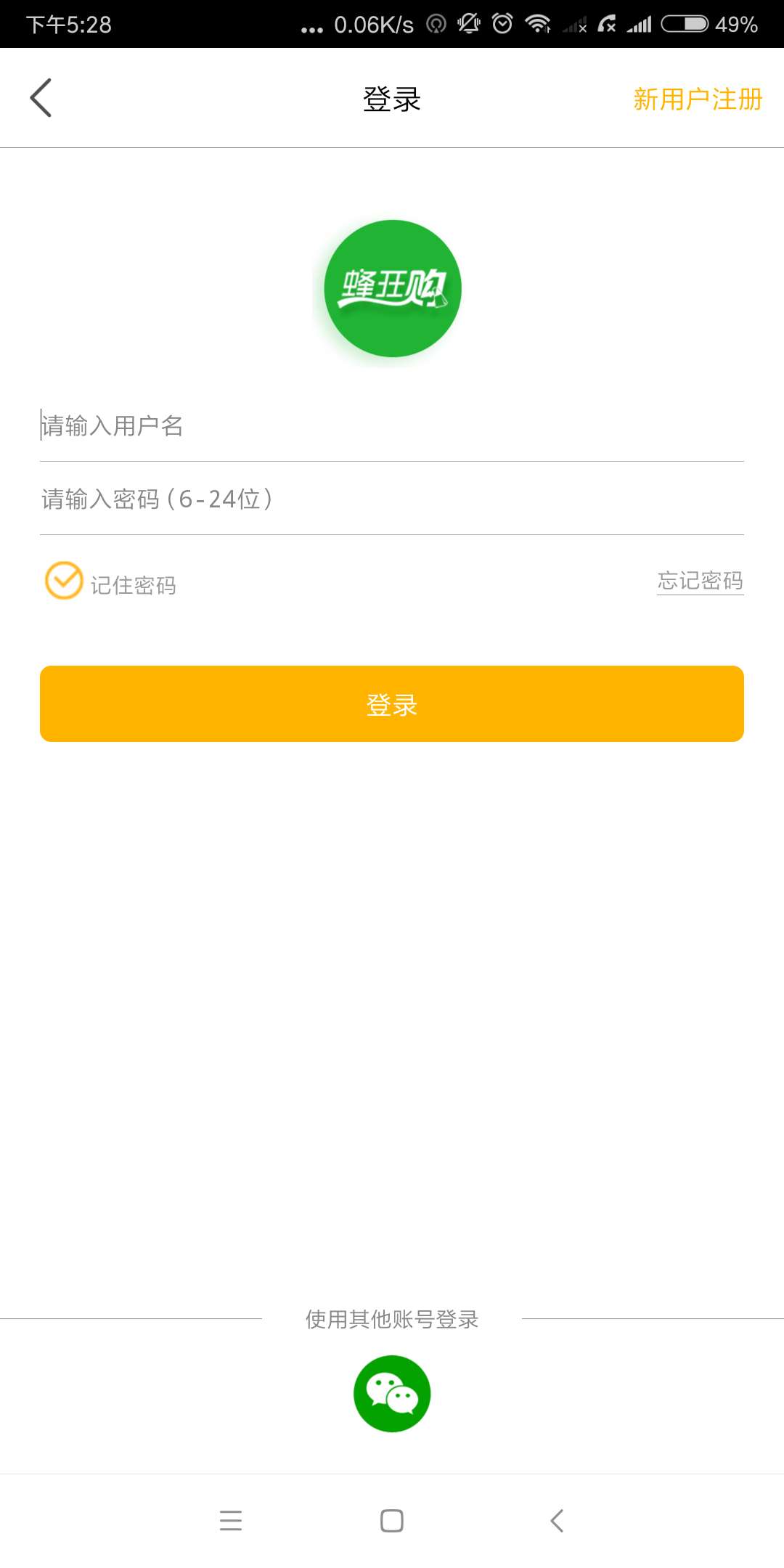This screenshot has width=784, height=1568.
Task: Open 新用户注册 to register a new account
Action: pos(695,99)
